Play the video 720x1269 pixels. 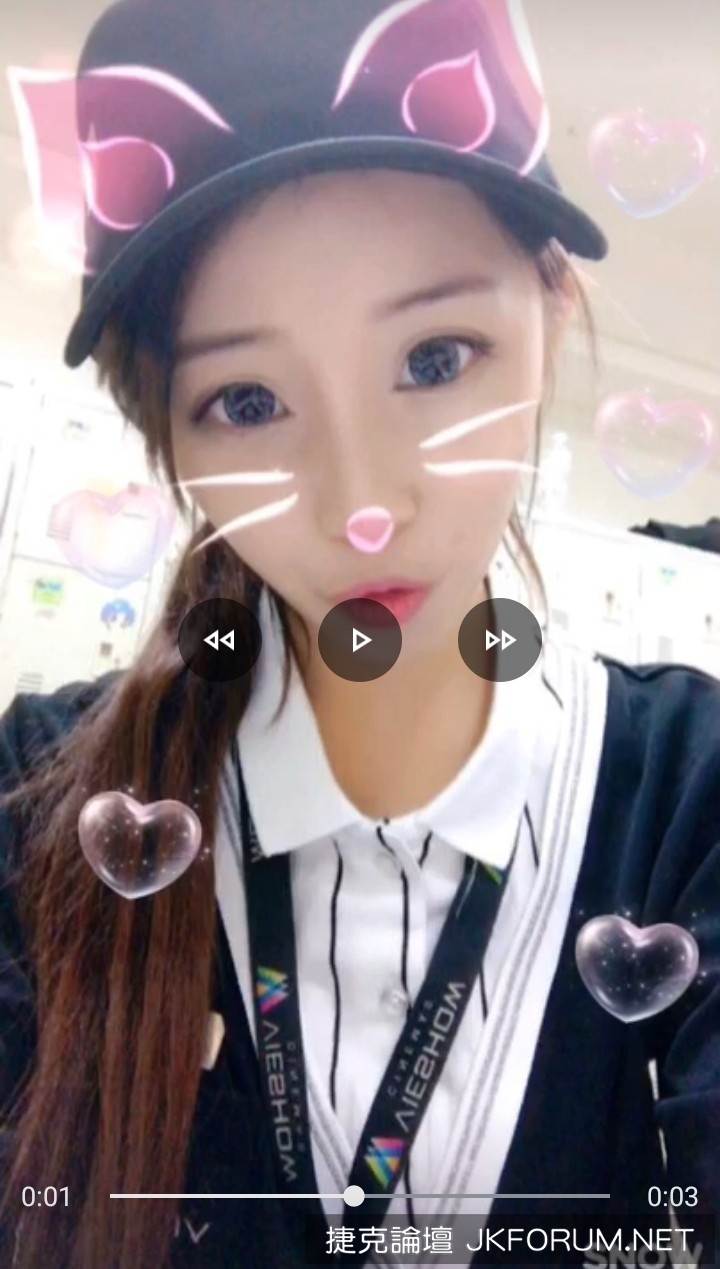[x=360, y=640]
